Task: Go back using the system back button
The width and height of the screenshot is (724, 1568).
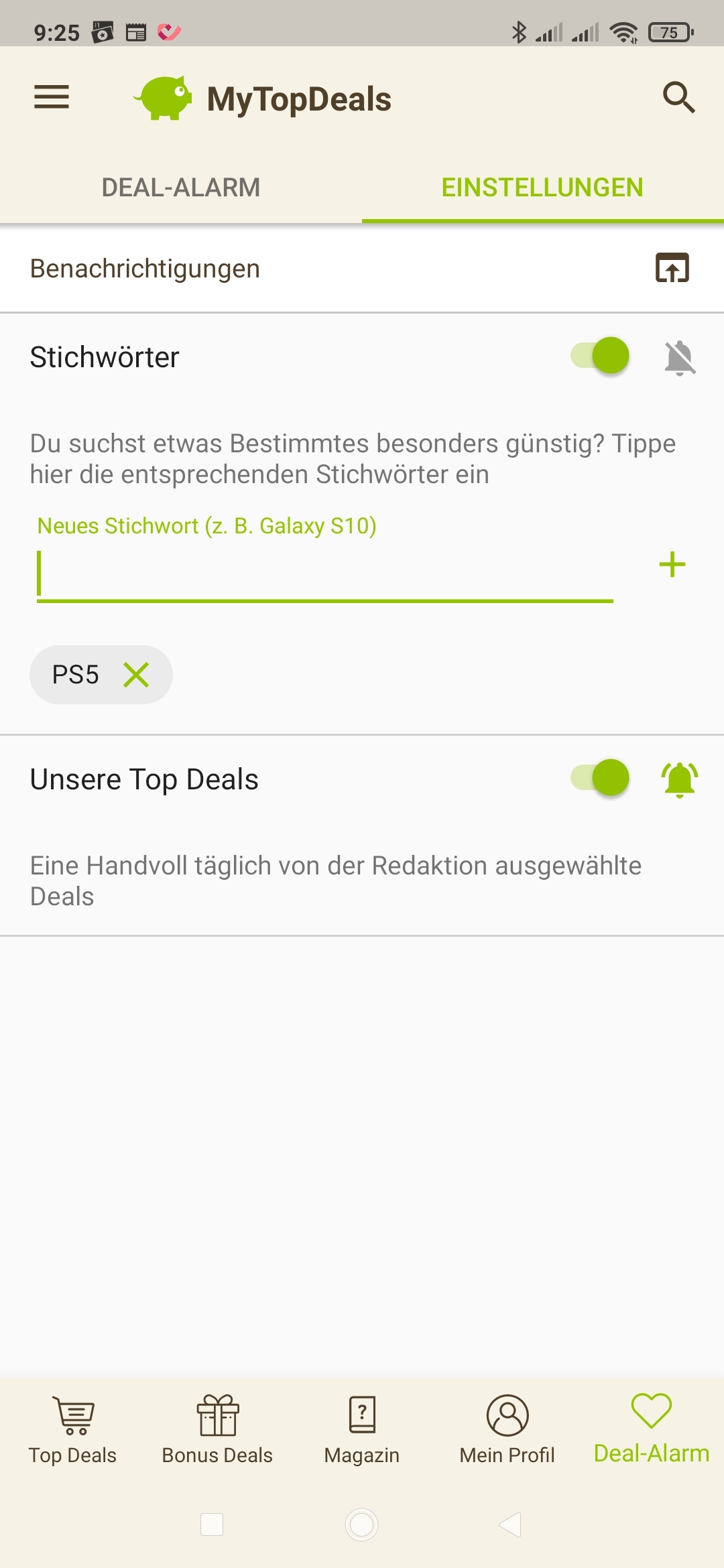Action: coord(510,1524)
